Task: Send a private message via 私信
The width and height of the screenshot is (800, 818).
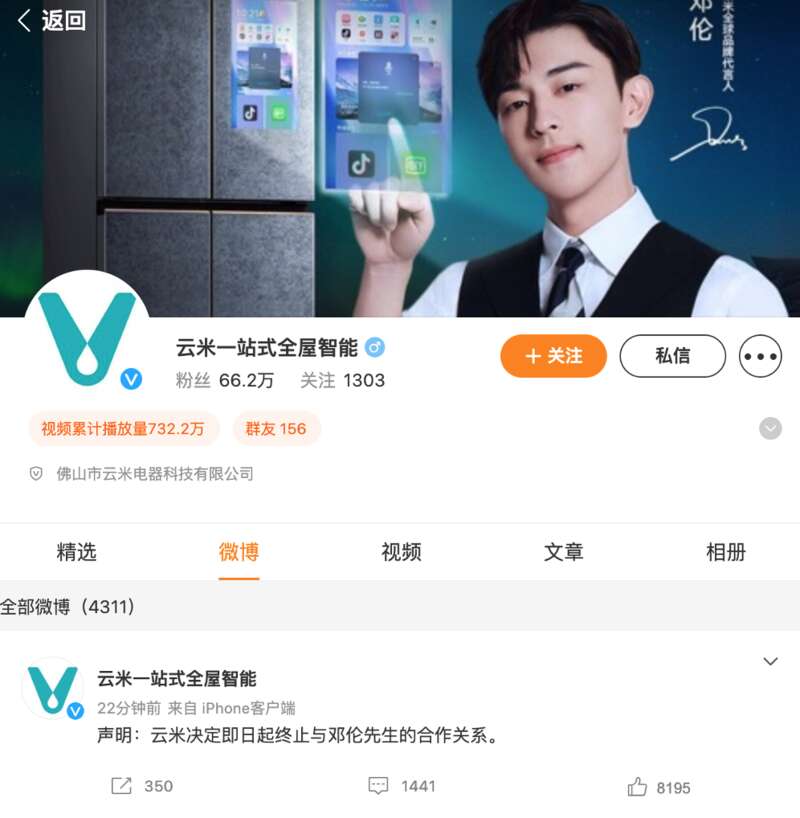Action: coord(672,356)
